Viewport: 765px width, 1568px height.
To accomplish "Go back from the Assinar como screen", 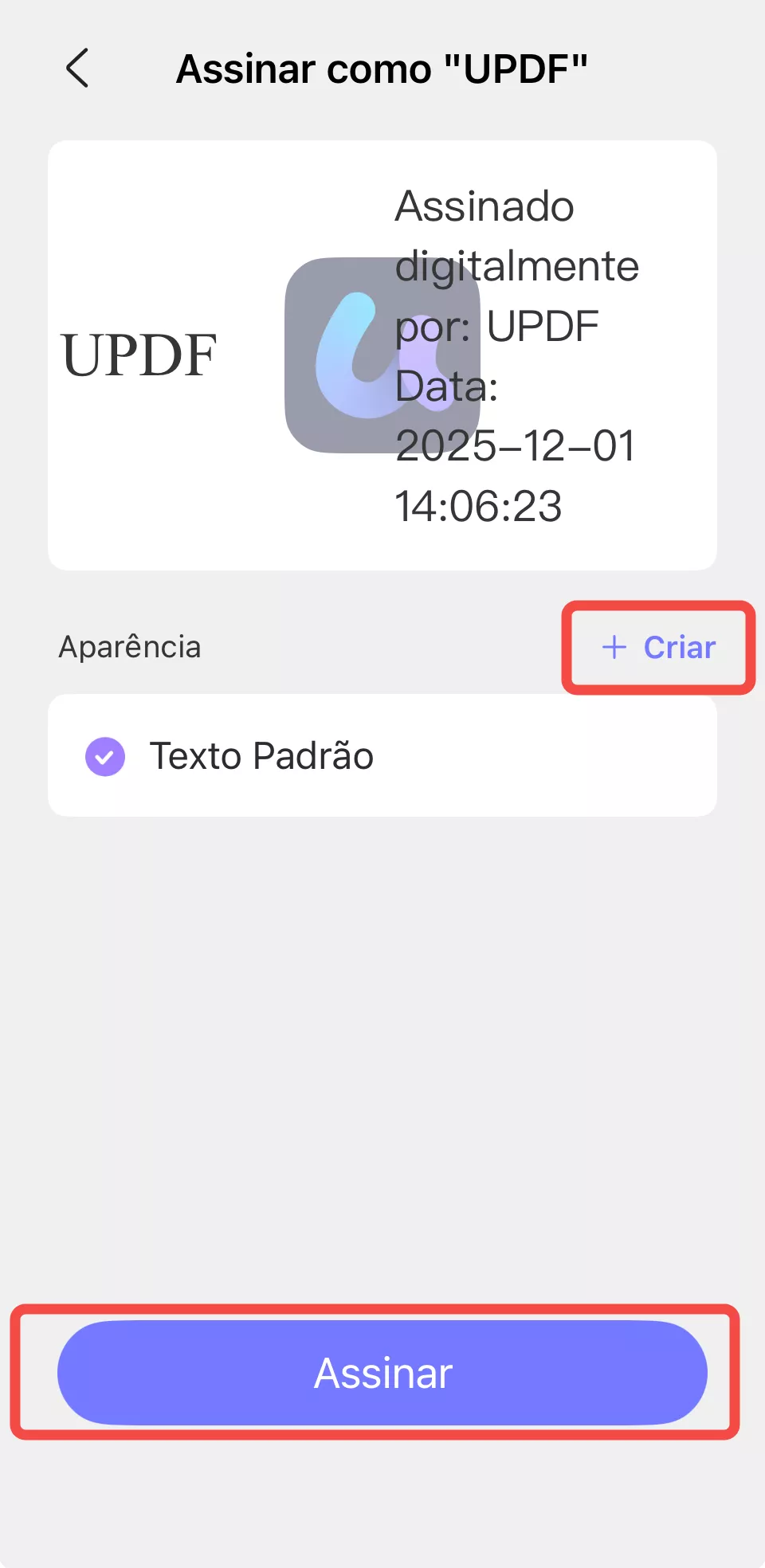I will [77, 69].
